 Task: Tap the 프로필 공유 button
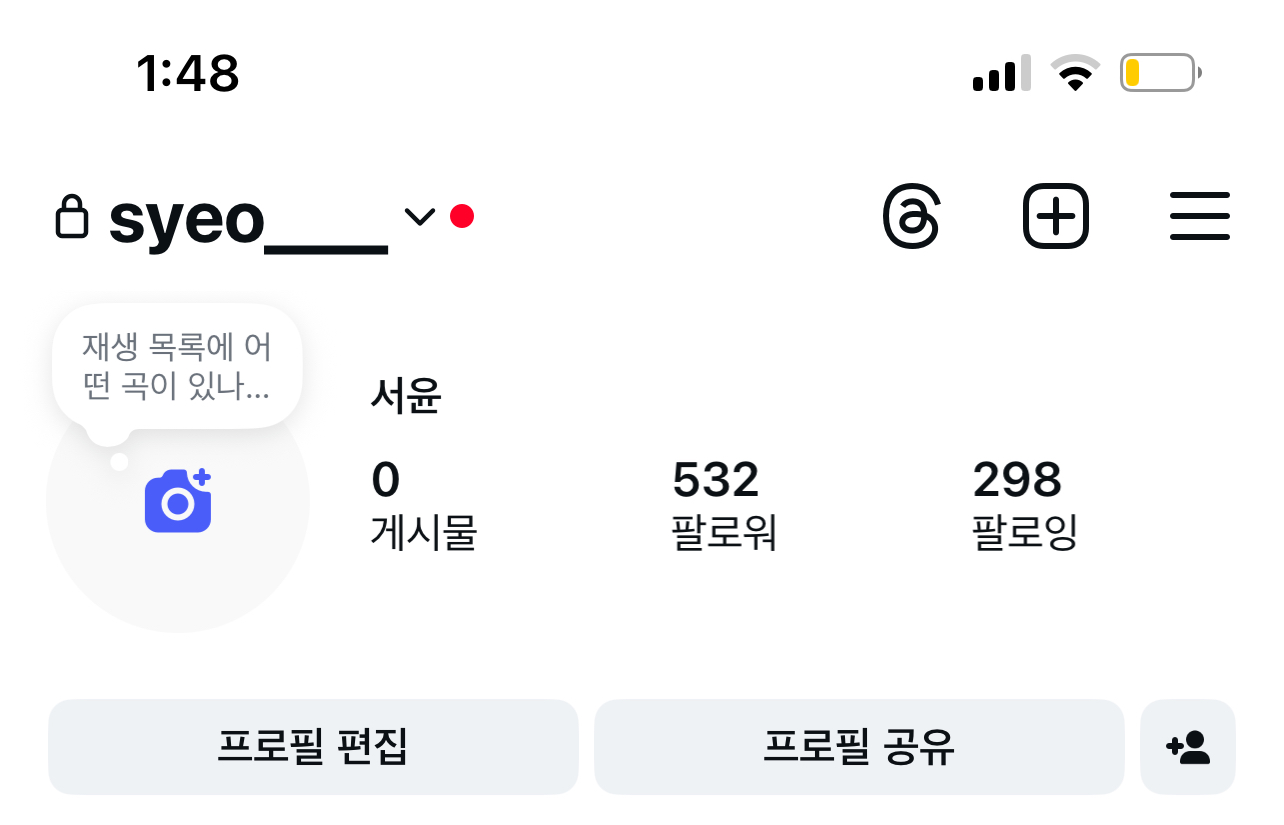859,746
